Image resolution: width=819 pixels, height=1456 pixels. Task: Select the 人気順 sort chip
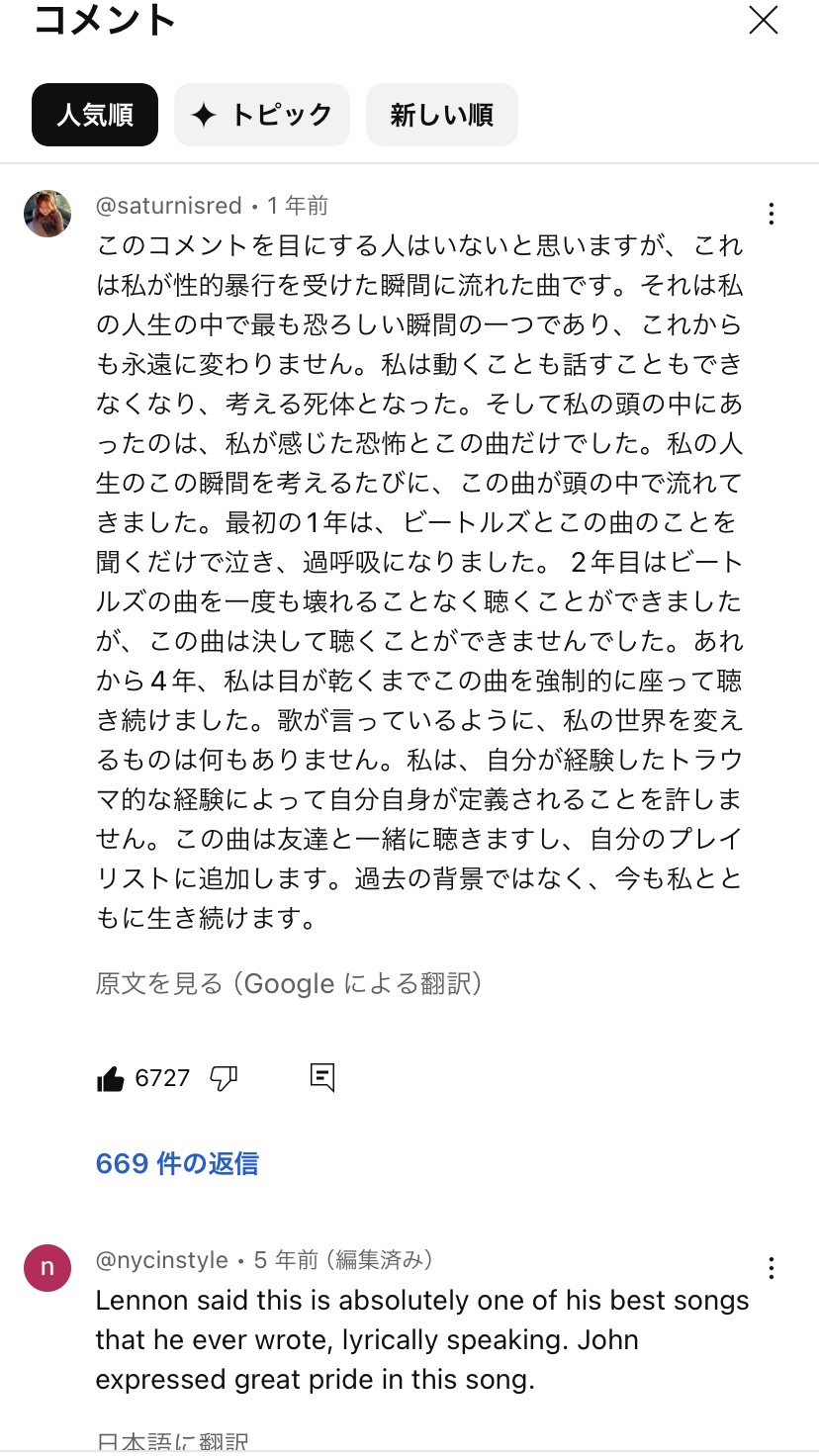(95, 115)
